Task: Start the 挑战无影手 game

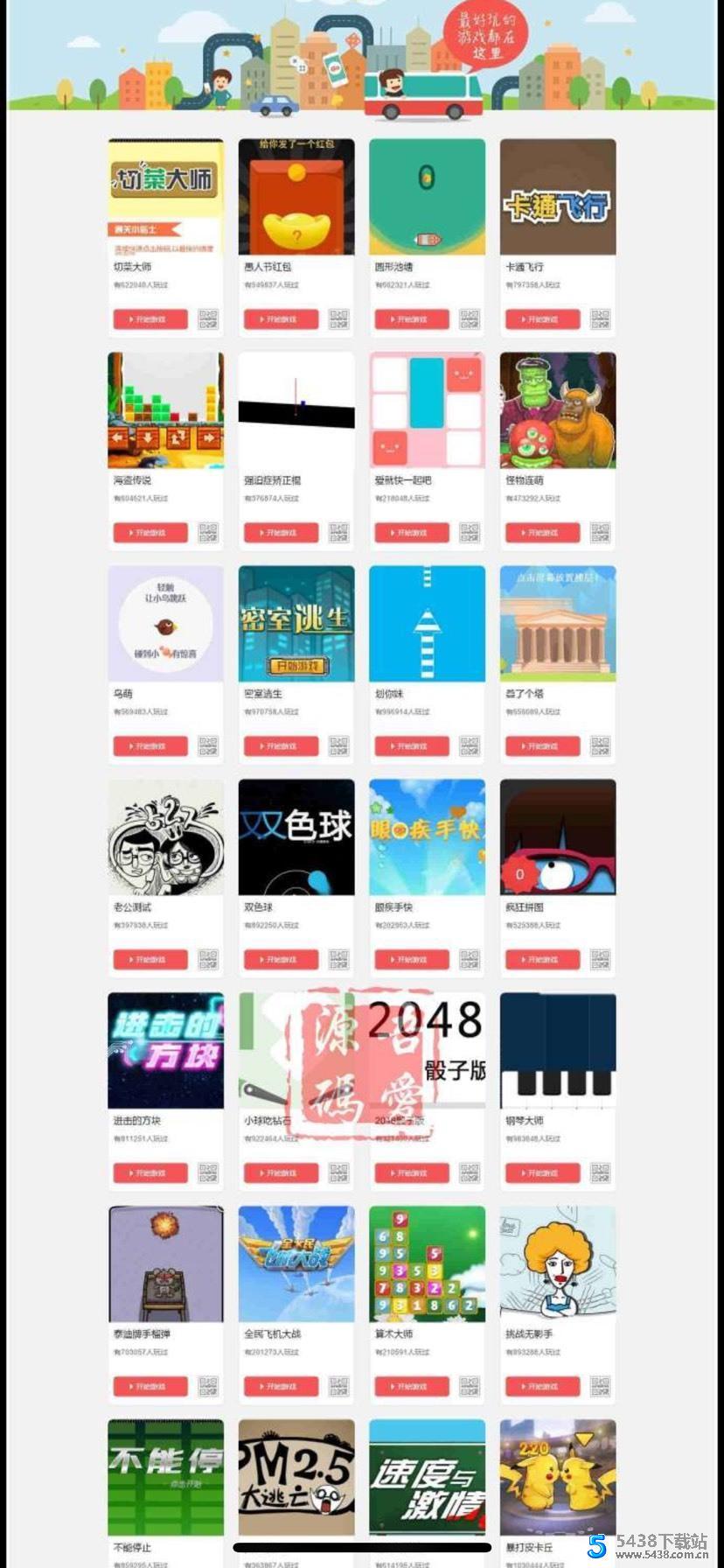Action: [542, 1387]
